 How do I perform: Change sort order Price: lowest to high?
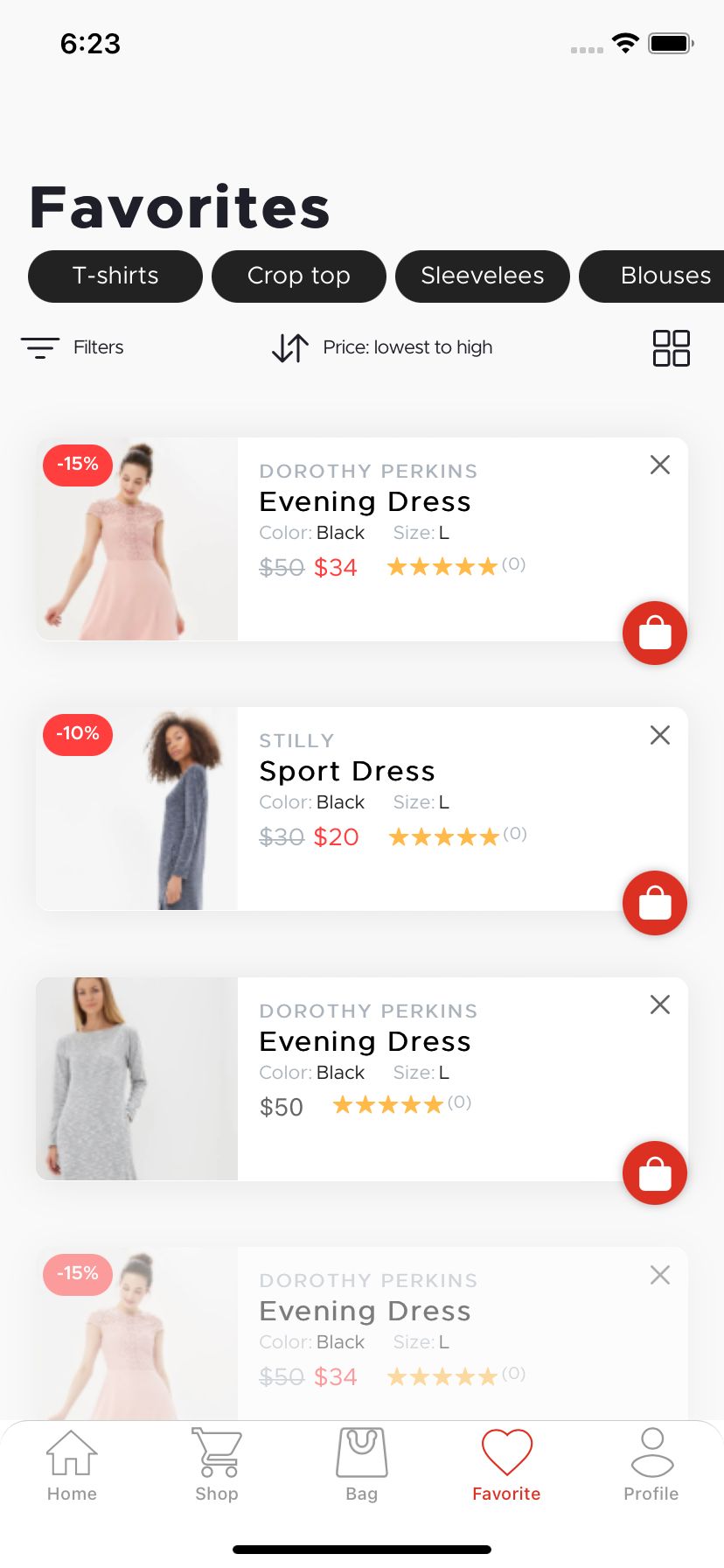coord(382,347)
